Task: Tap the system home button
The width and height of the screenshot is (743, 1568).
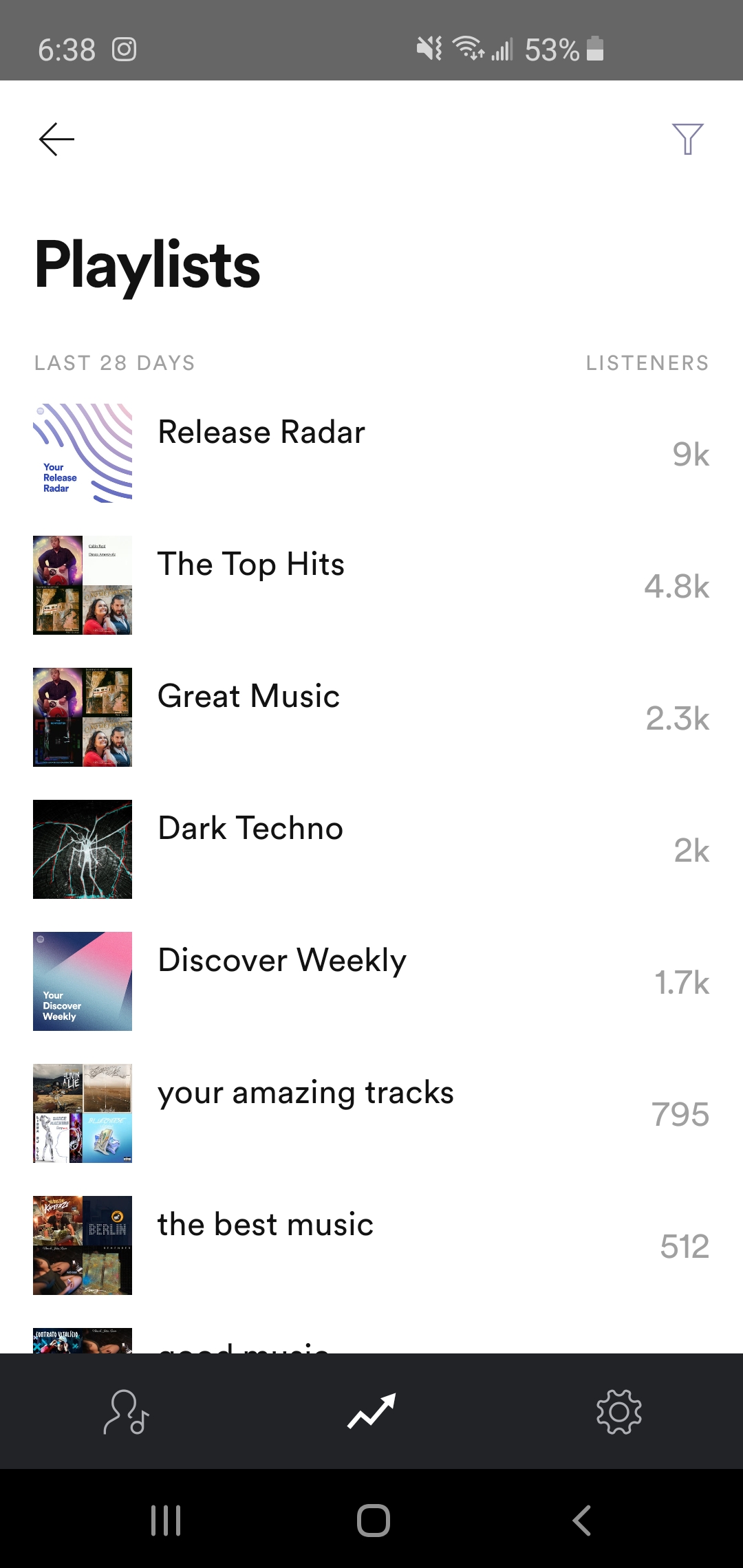Action: tap(373, 1520)
